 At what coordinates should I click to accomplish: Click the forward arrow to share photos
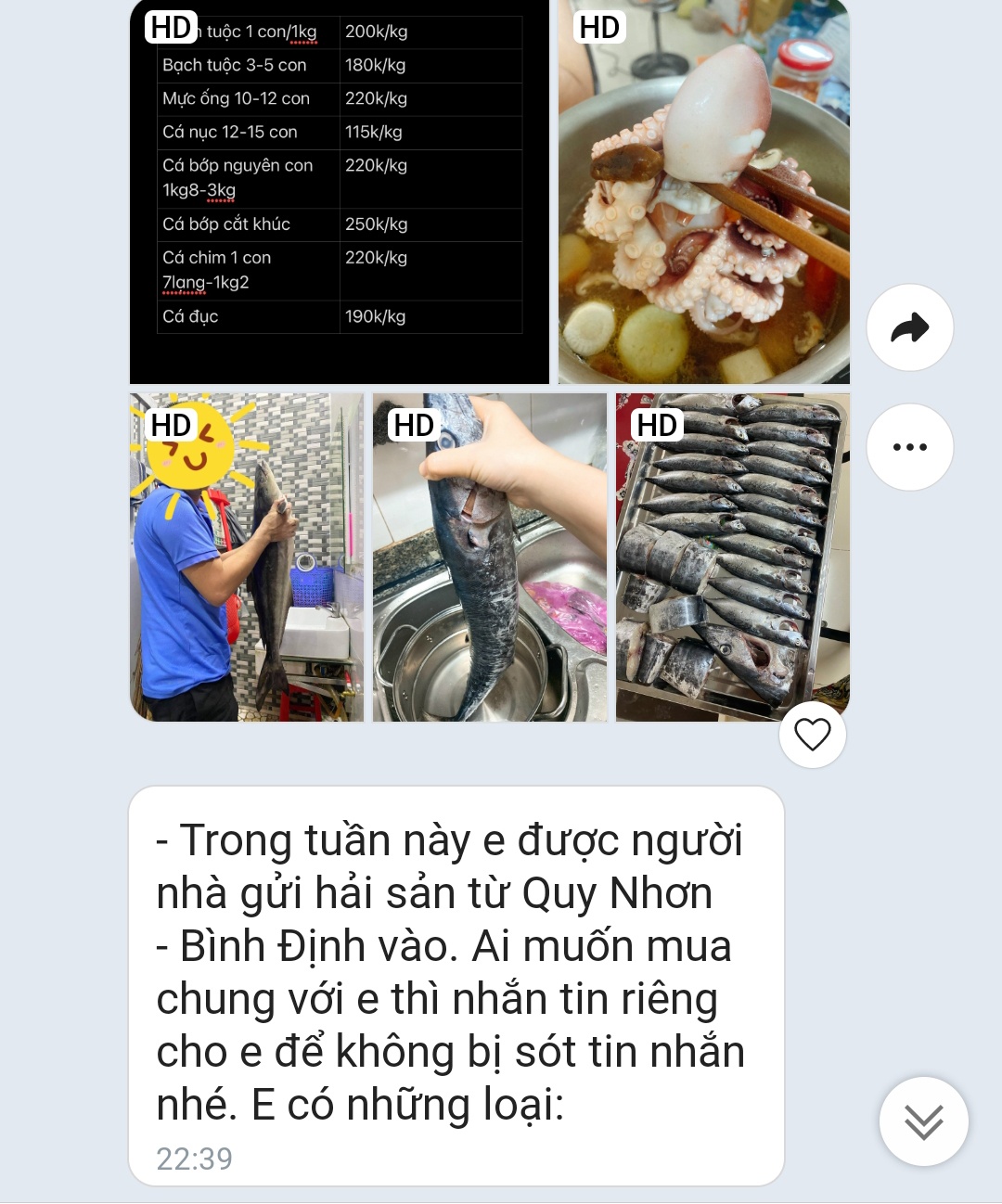coord(909,327)
